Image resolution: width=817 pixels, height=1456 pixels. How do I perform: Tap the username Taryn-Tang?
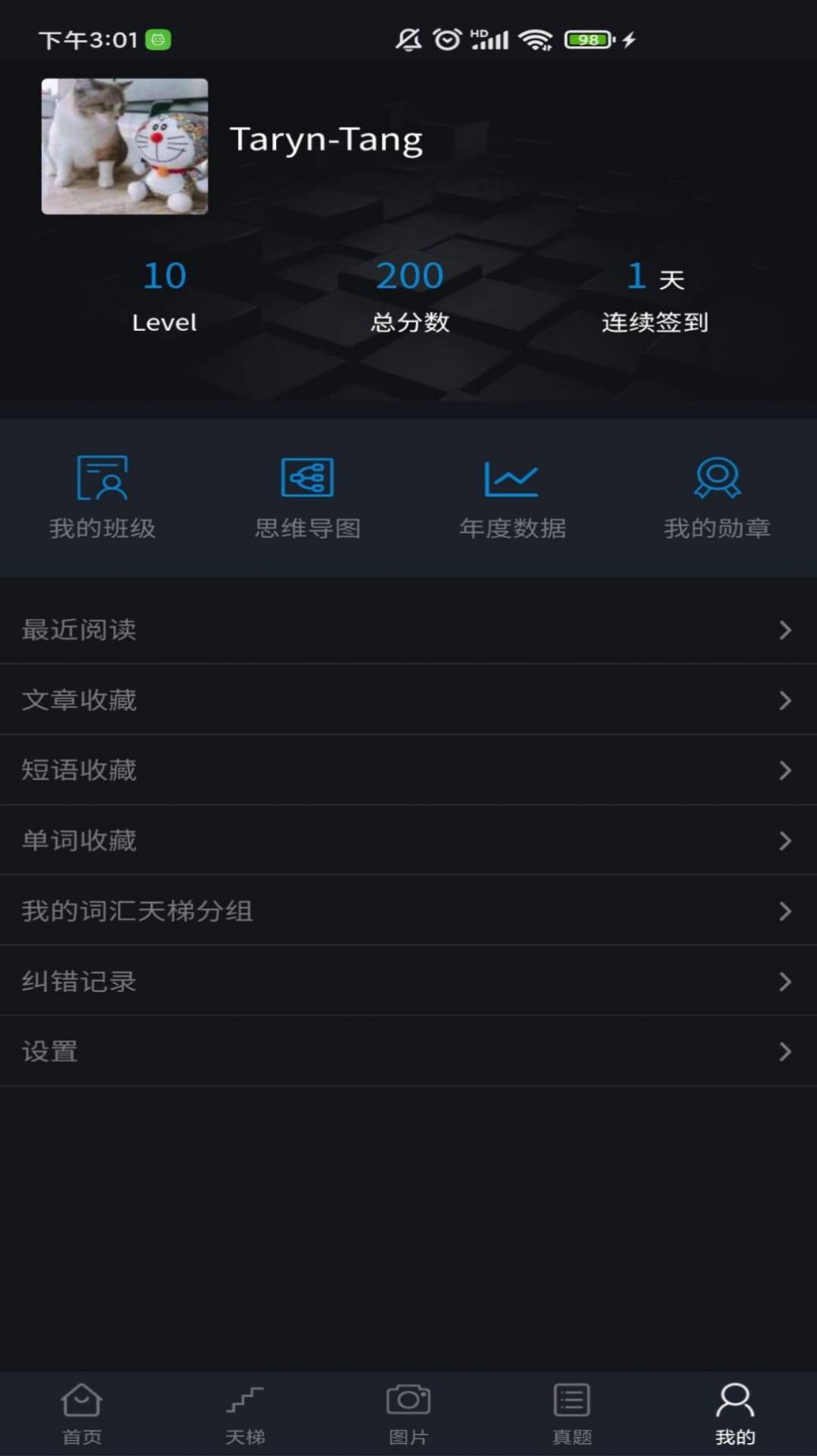point(327,138)
